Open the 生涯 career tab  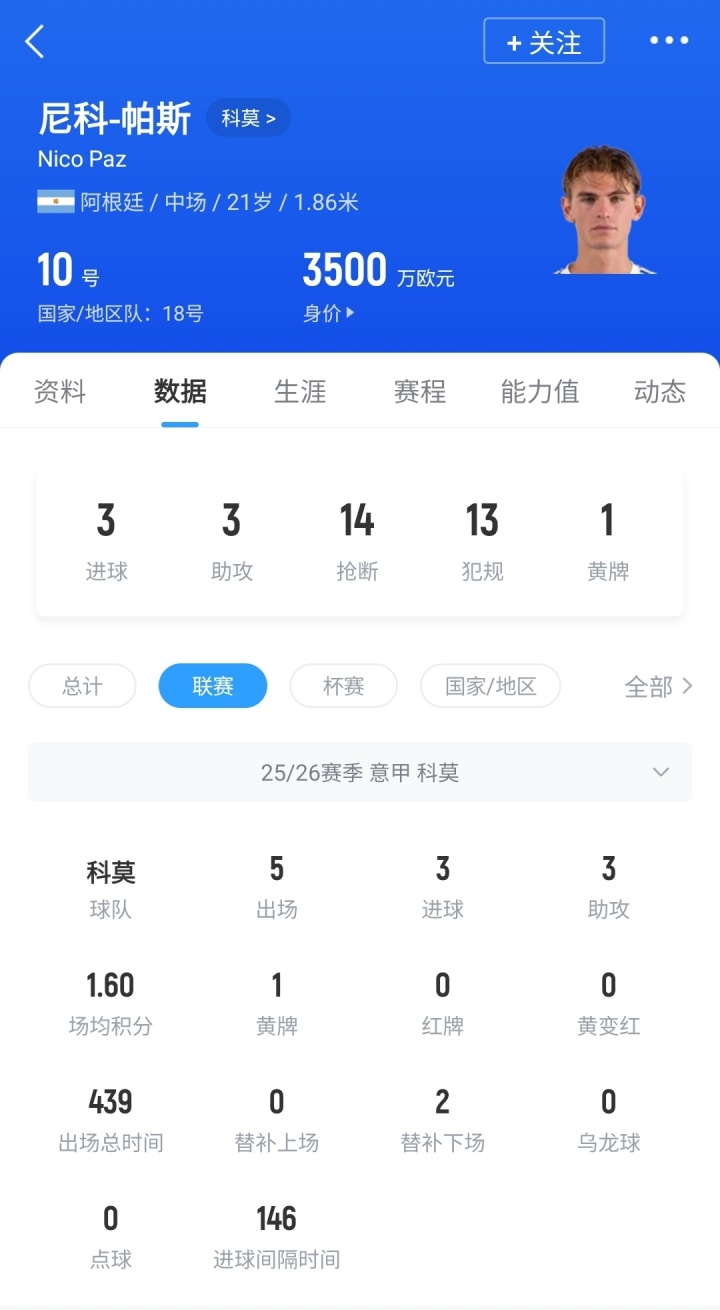coord(300,391)
